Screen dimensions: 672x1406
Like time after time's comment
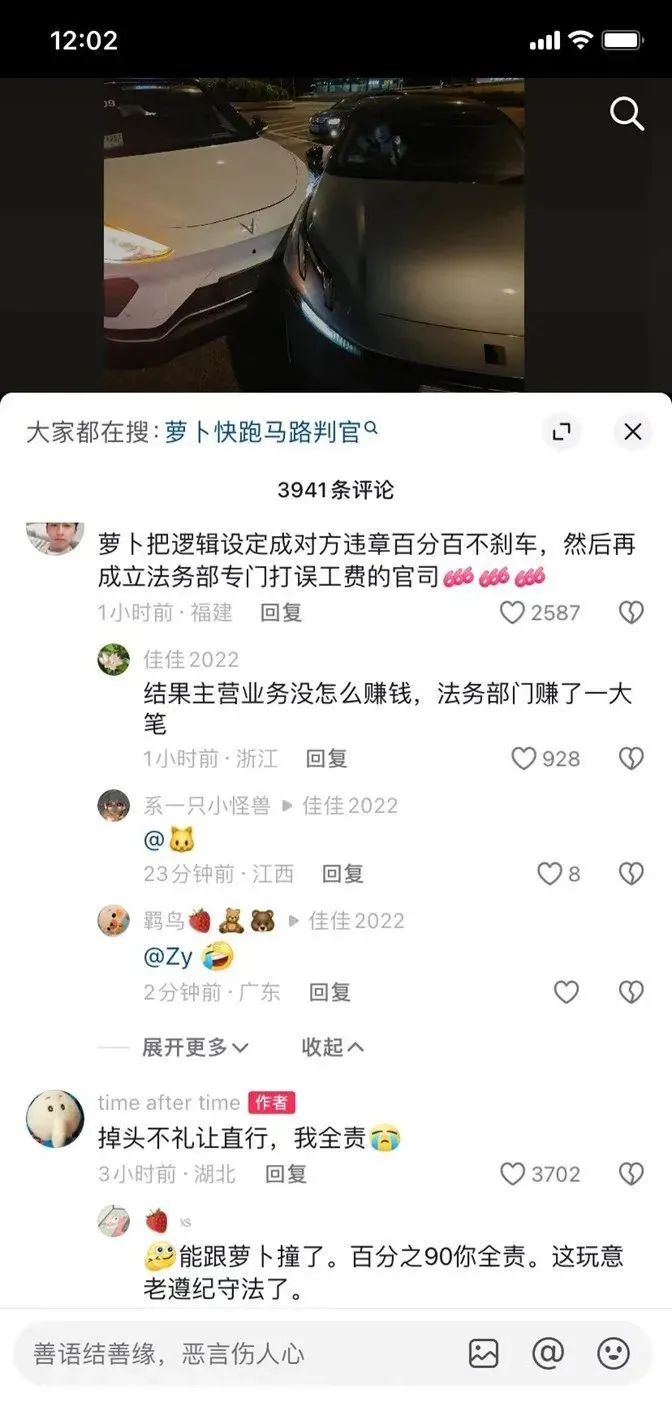coord(513,1174)
